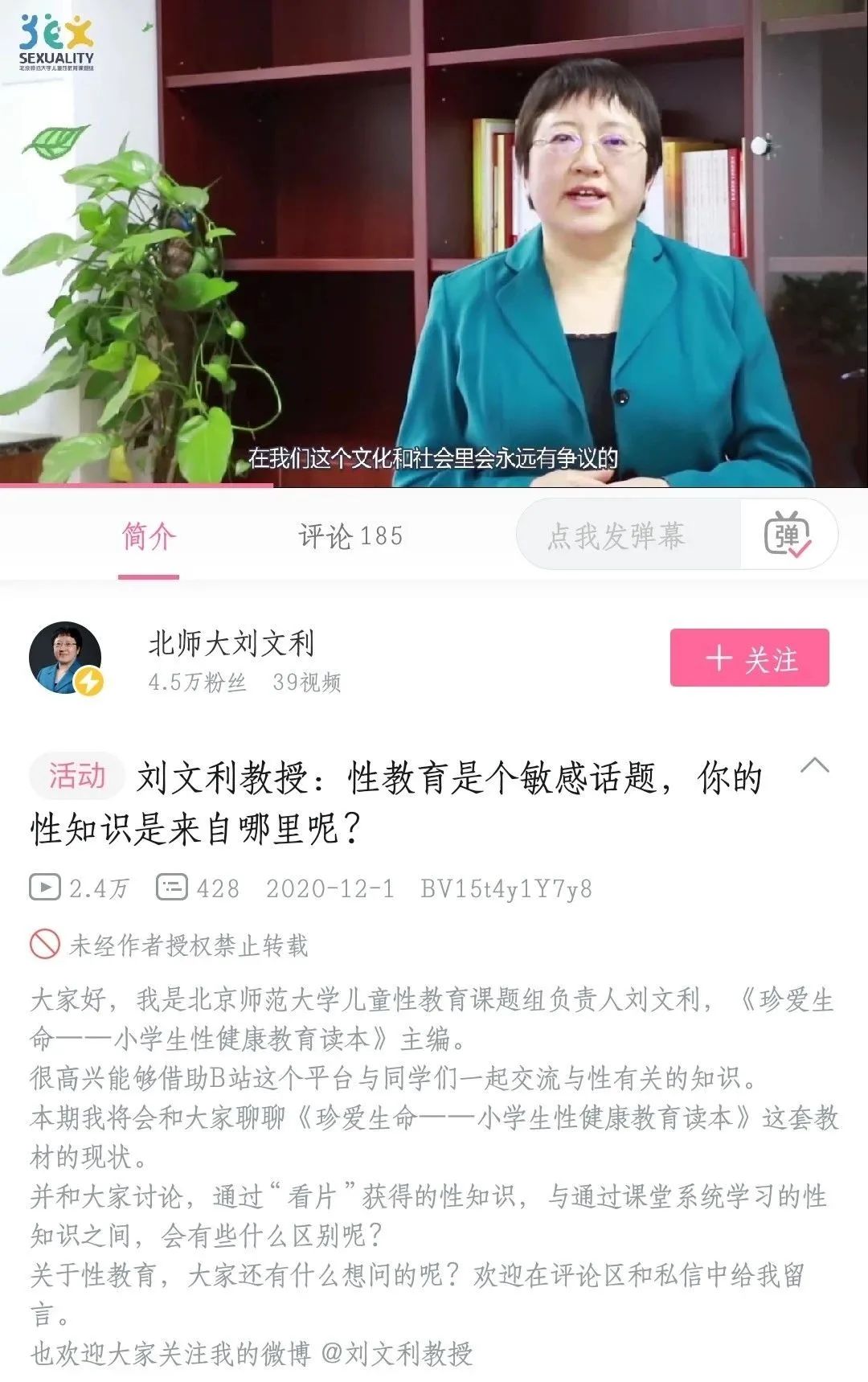Toggle the 弹 danmaku display icon
Image resolution: width=868 pixels, height=1382 pixels.
[x=788, y=535]
